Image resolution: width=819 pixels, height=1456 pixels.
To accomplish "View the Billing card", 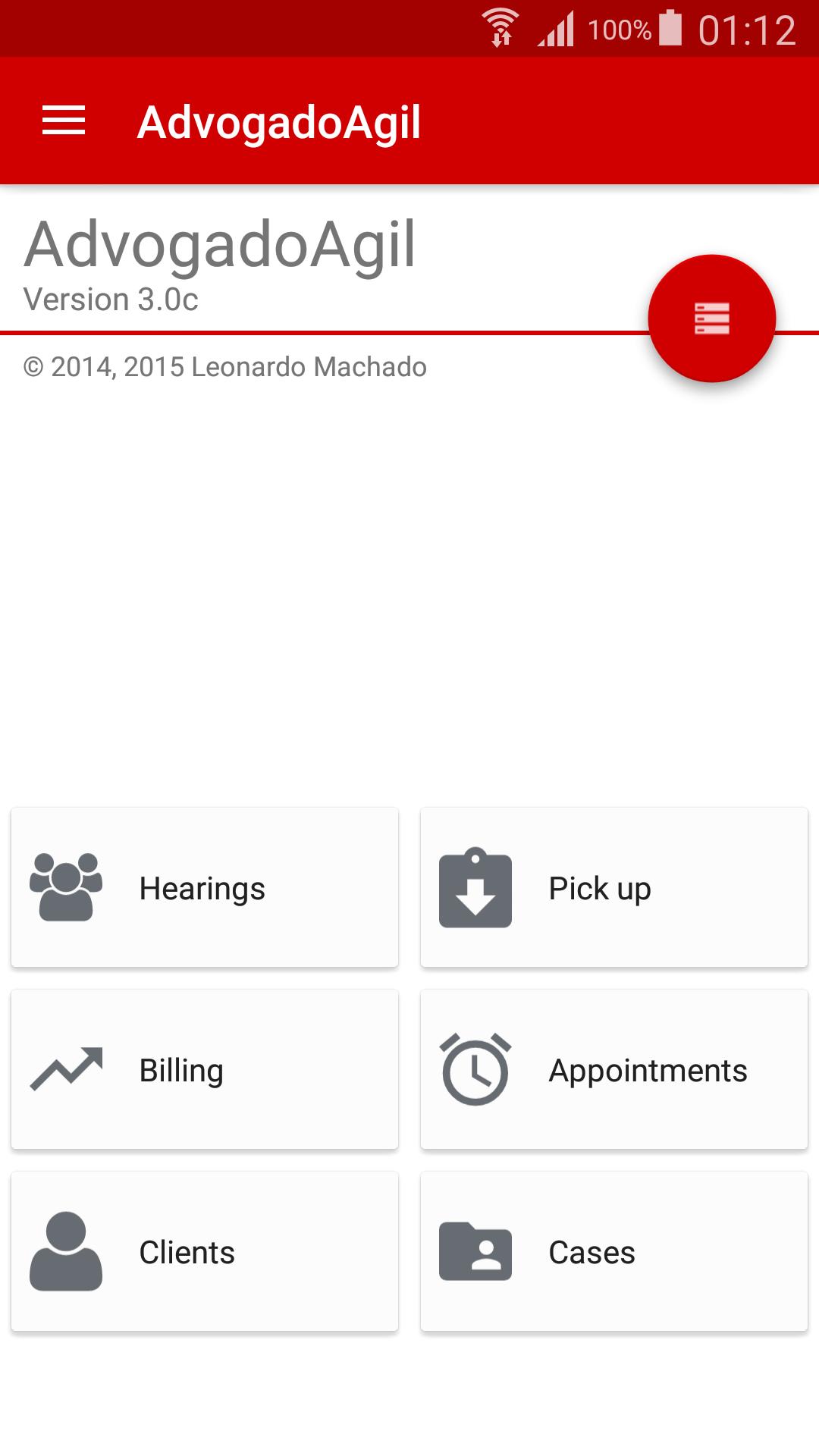I will click(x=205, y=1069).
